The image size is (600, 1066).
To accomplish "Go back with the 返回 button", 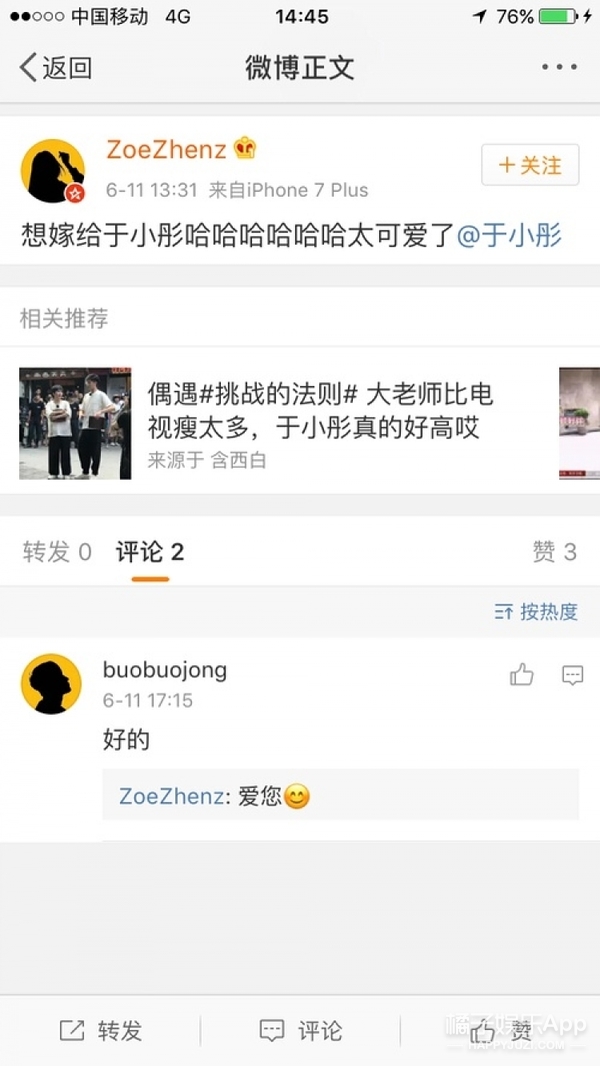I will (56, 67).
